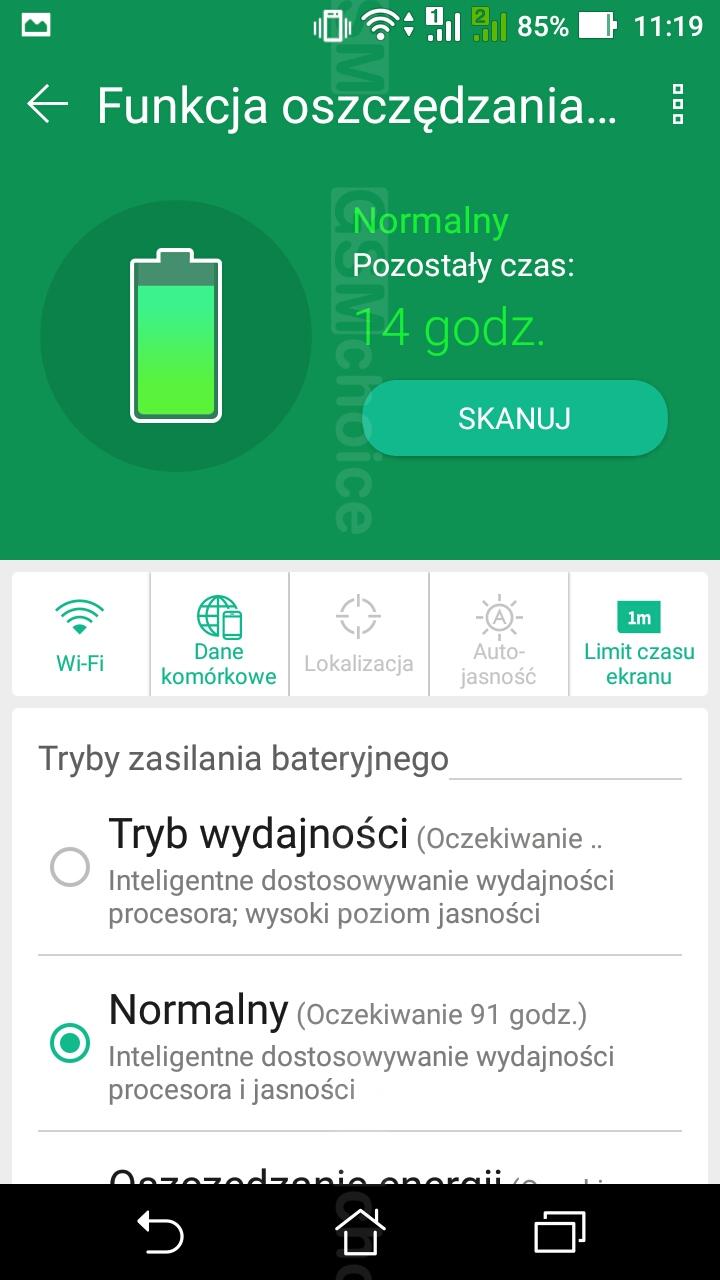Change Limit czasu ekranu setting
The image size is (720, 1280).
pyautogui.click(x=639, y=634)
